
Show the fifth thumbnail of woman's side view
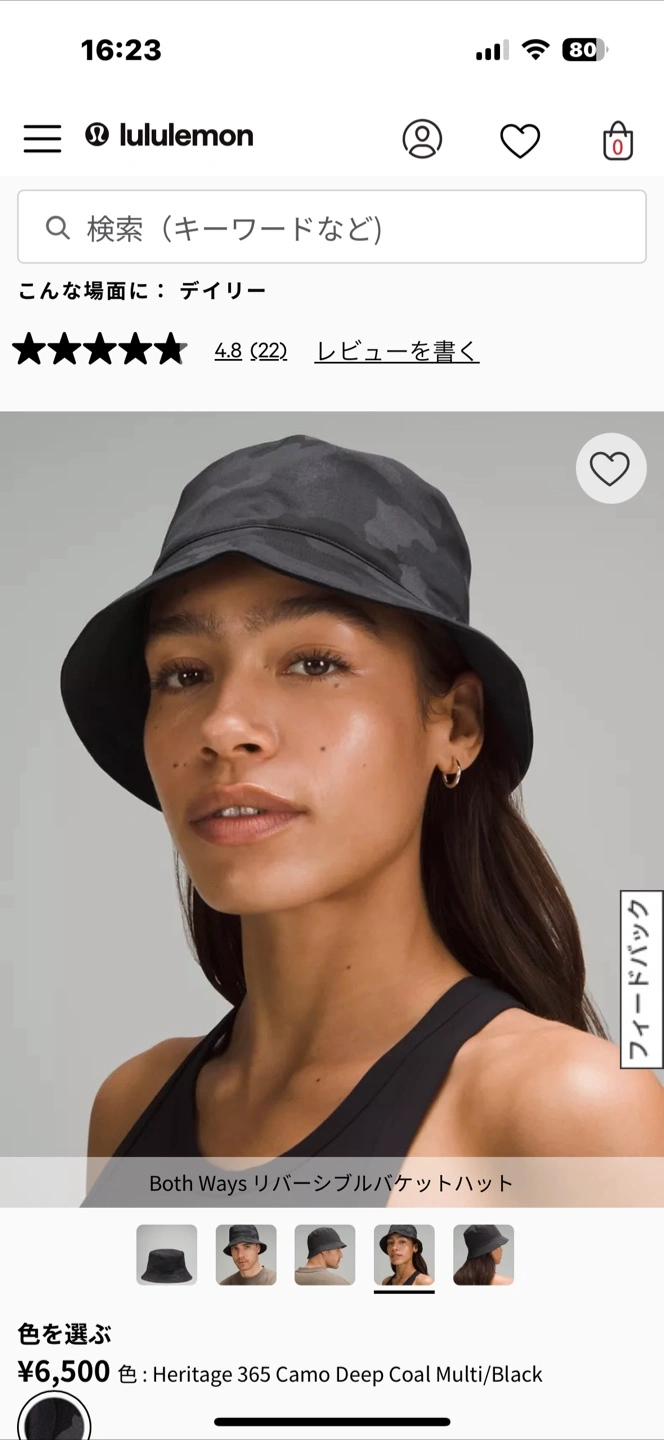(x=483, y=1254)
